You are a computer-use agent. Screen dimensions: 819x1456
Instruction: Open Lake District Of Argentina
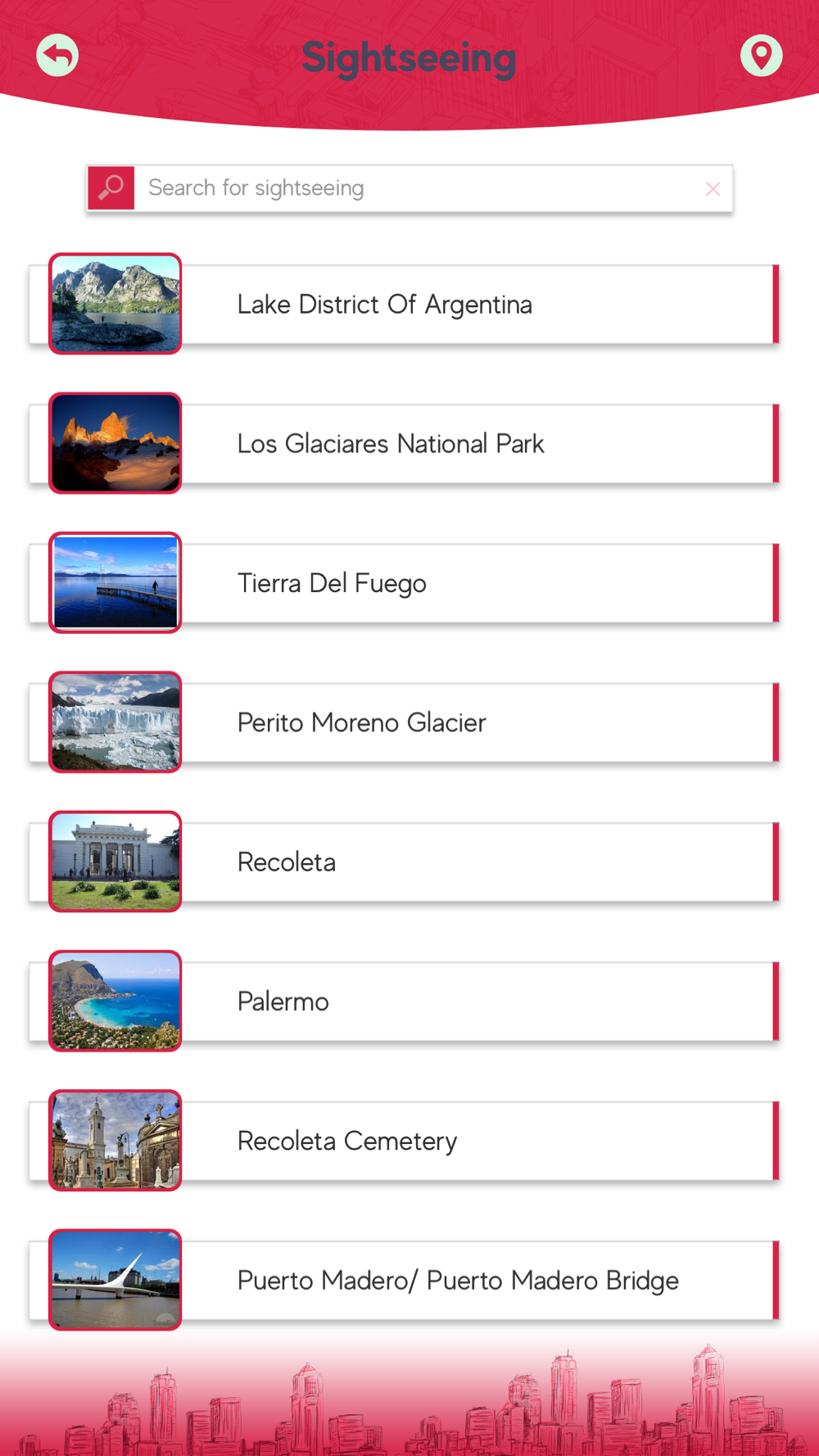coord(404,304)
